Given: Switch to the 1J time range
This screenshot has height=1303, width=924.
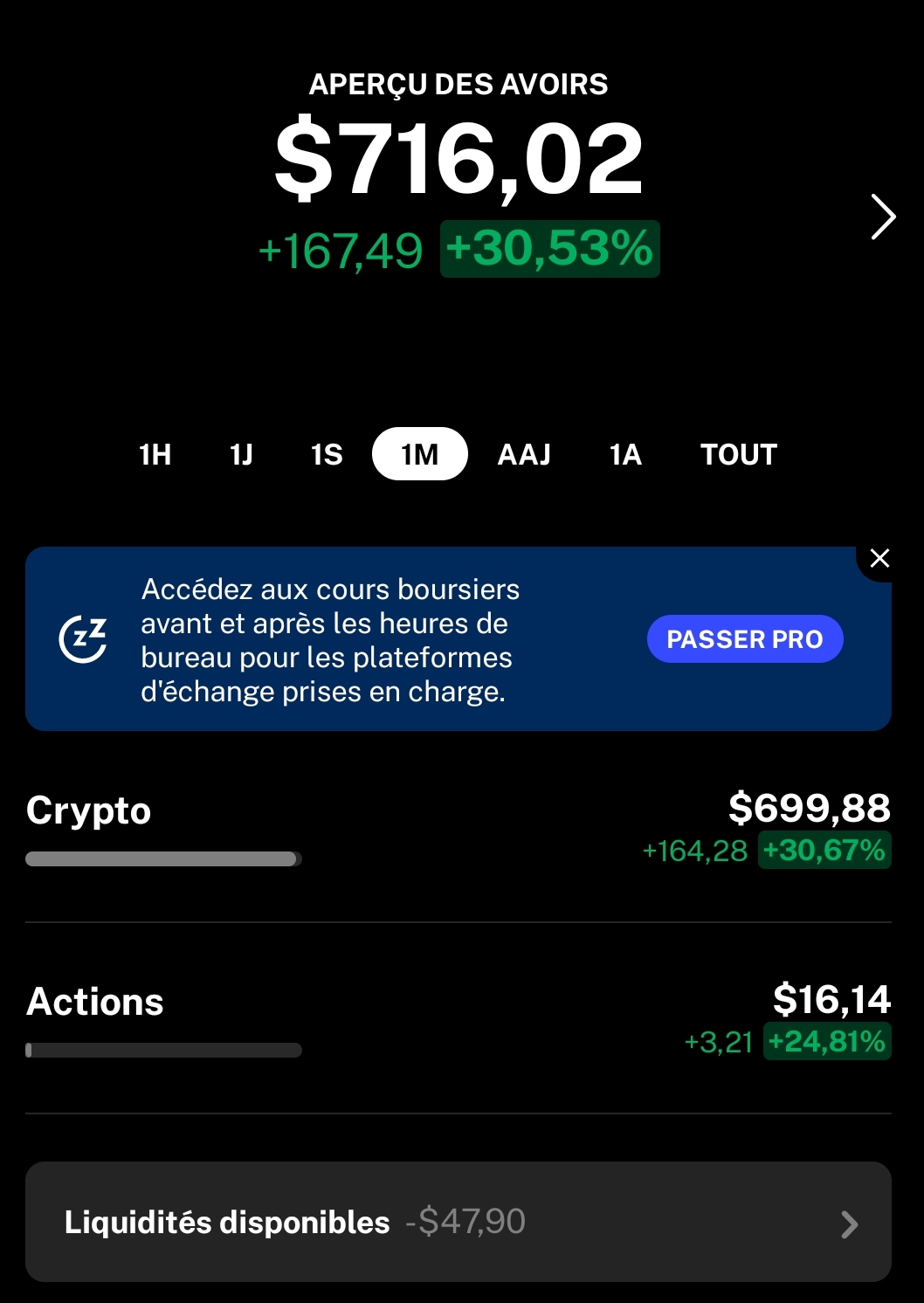Looking at the screenshot, I should [x=241, y=454].
